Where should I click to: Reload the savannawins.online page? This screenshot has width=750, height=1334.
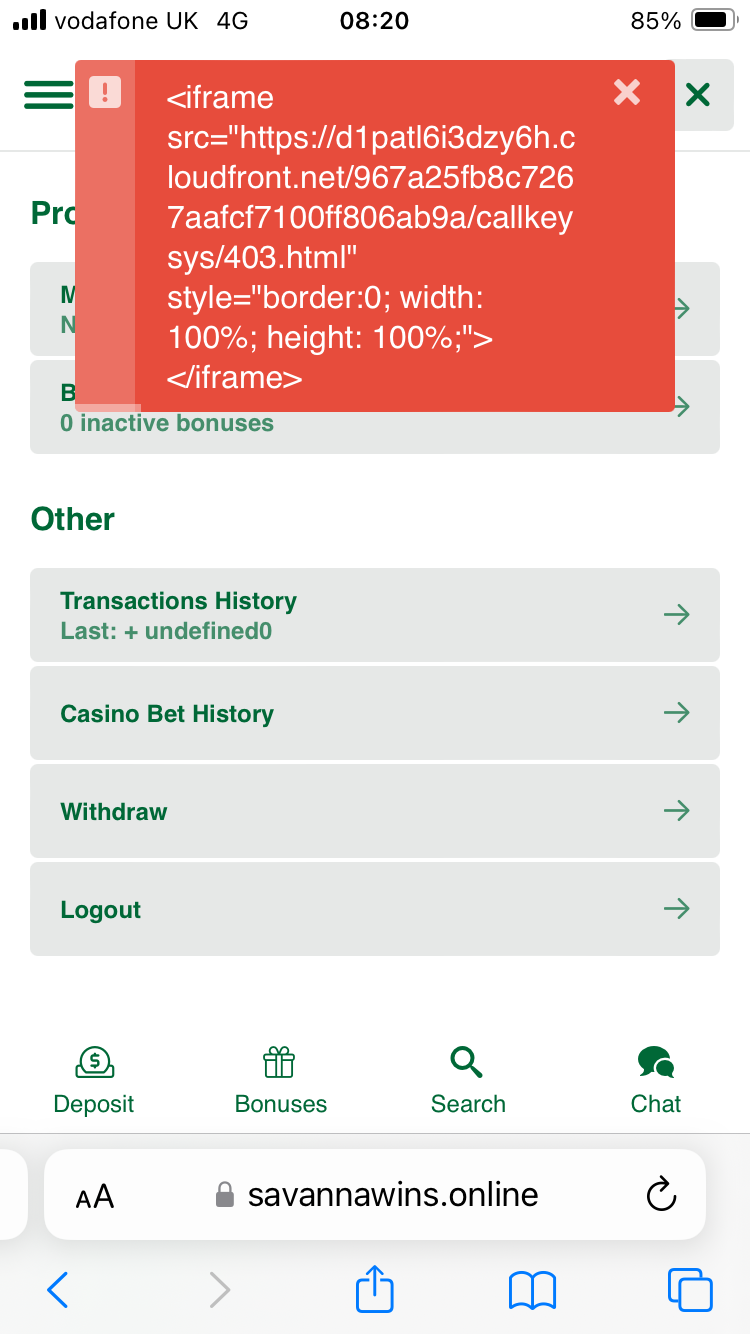(x=661, y=1194)
